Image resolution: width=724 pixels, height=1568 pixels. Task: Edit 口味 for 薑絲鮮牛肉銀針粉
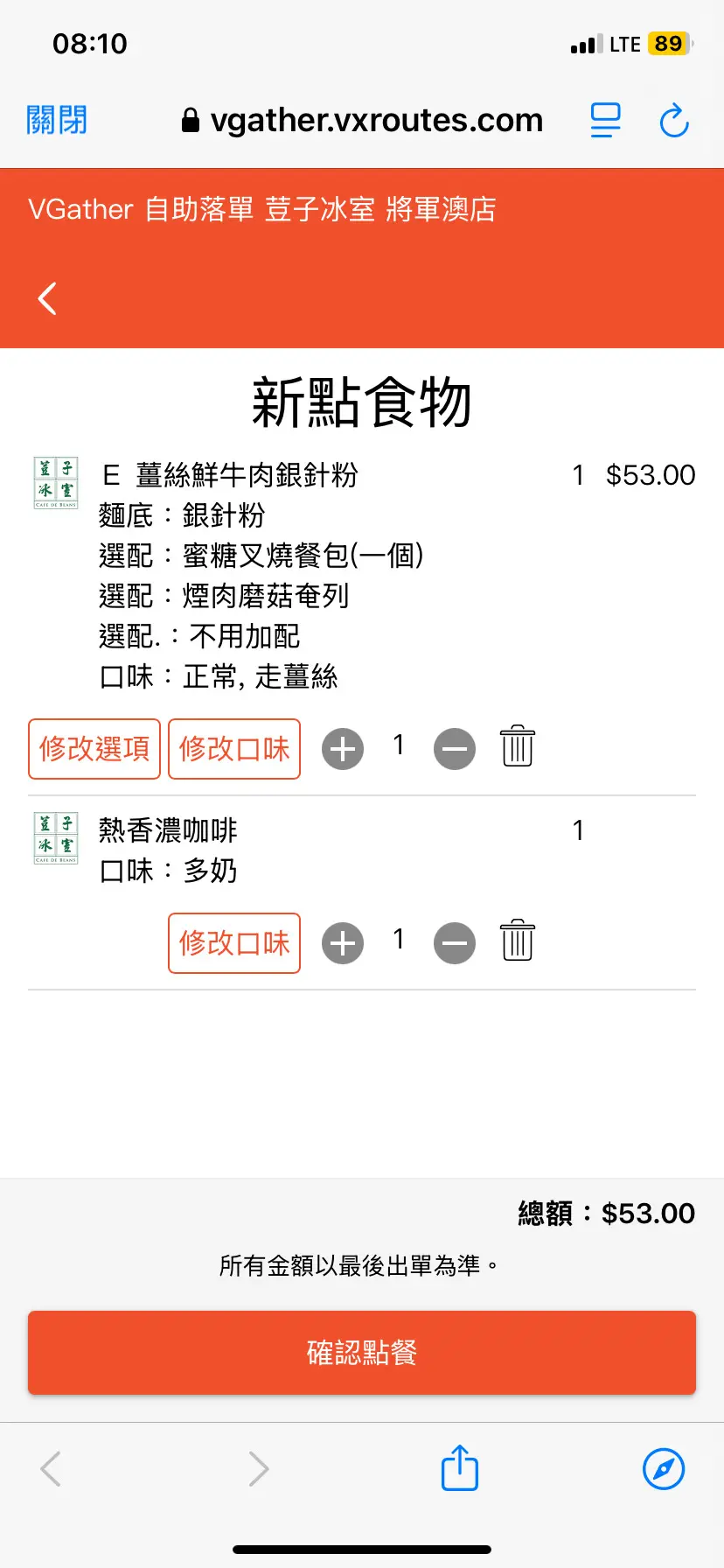[234, 749]
